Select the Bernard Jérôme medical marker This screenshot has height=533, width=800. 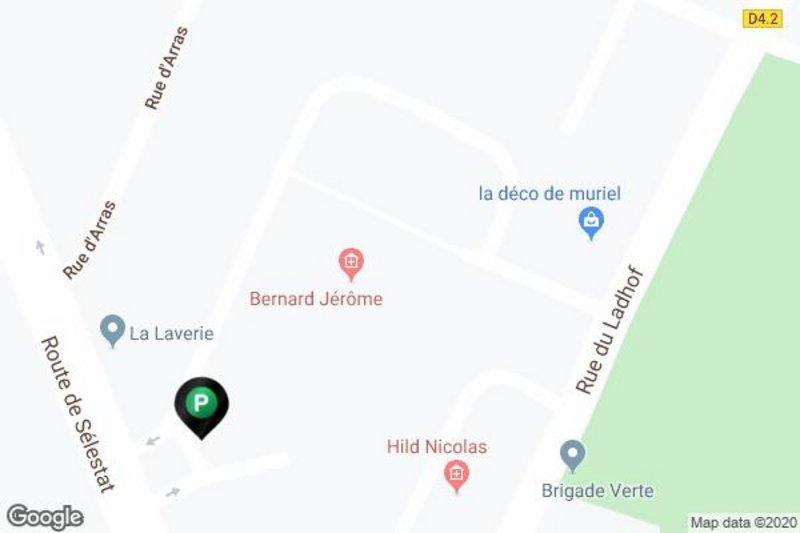350,264
